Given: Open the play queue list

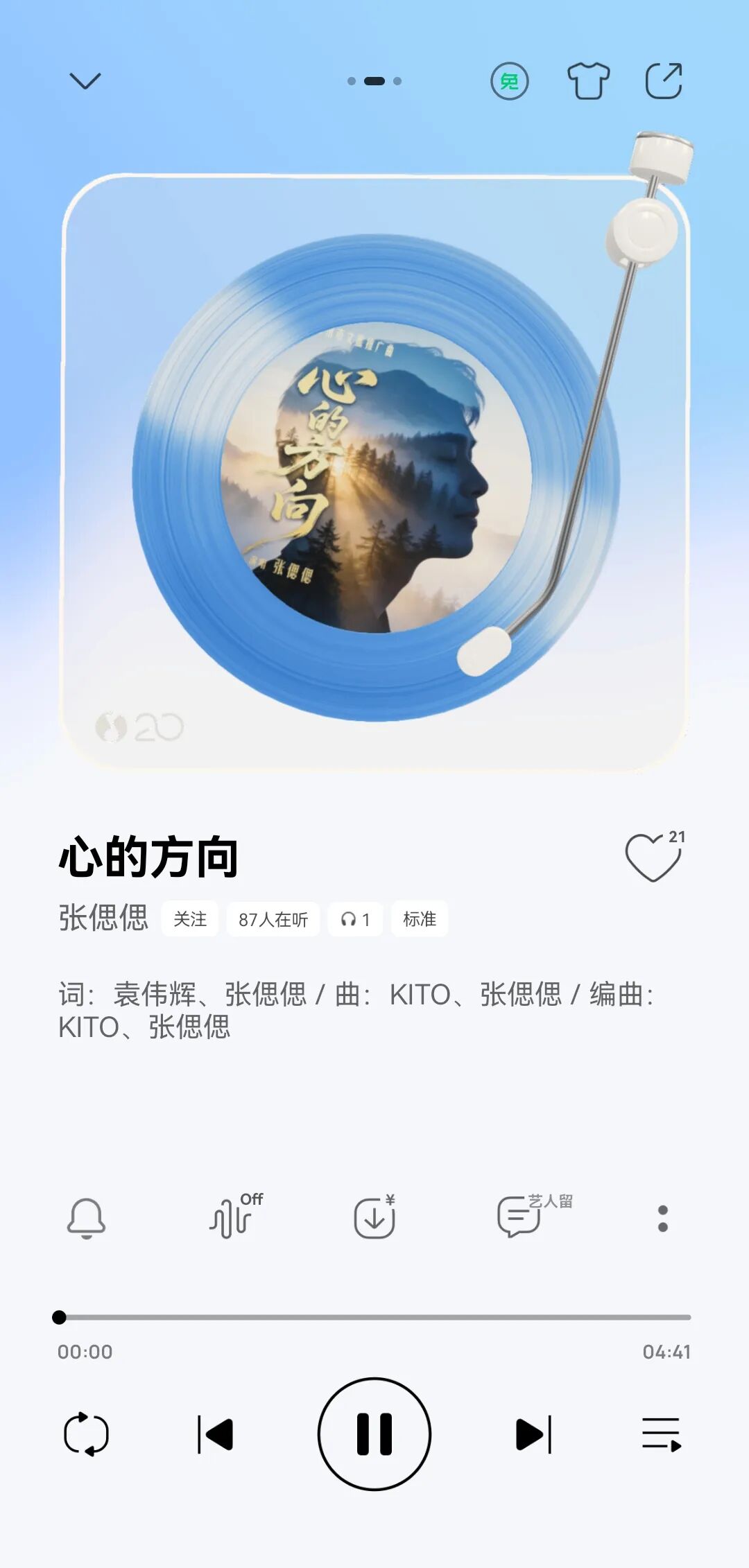Looking at the screenshot, I should (x=662, y=1434).
